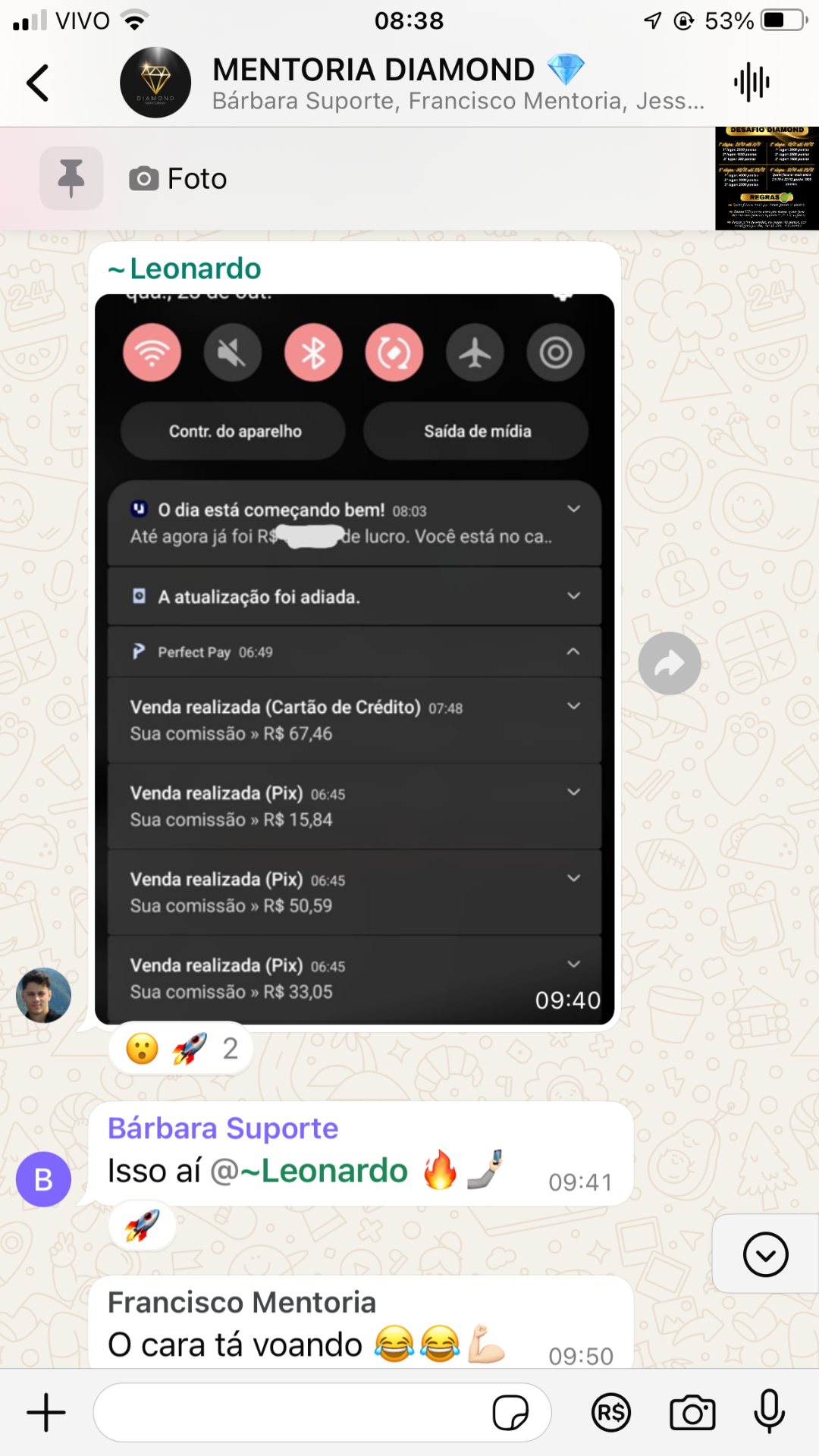This screenshot has height=1456, width=819.
Task: Jump to latest messages
Action: point(765,1254)
